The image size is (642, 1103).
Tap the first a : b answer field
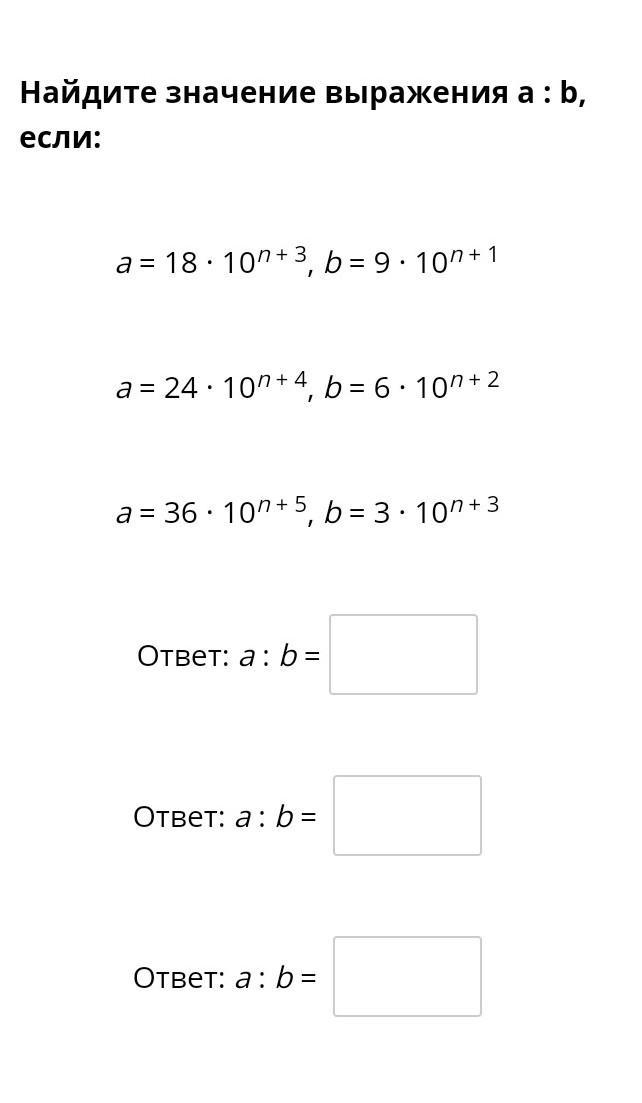click(404, 654)
